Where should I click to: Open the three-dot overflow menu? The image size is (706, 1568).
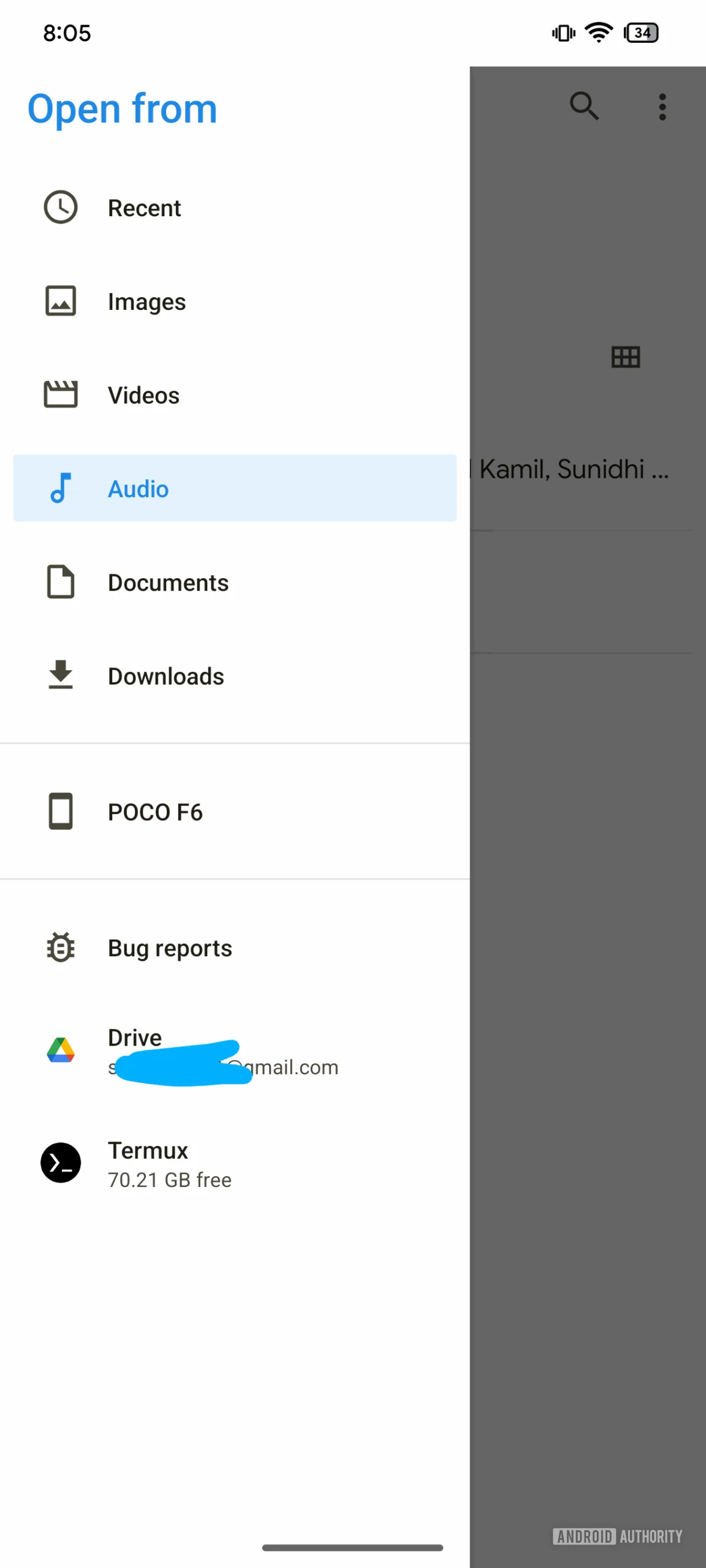[x=662, y=107]
